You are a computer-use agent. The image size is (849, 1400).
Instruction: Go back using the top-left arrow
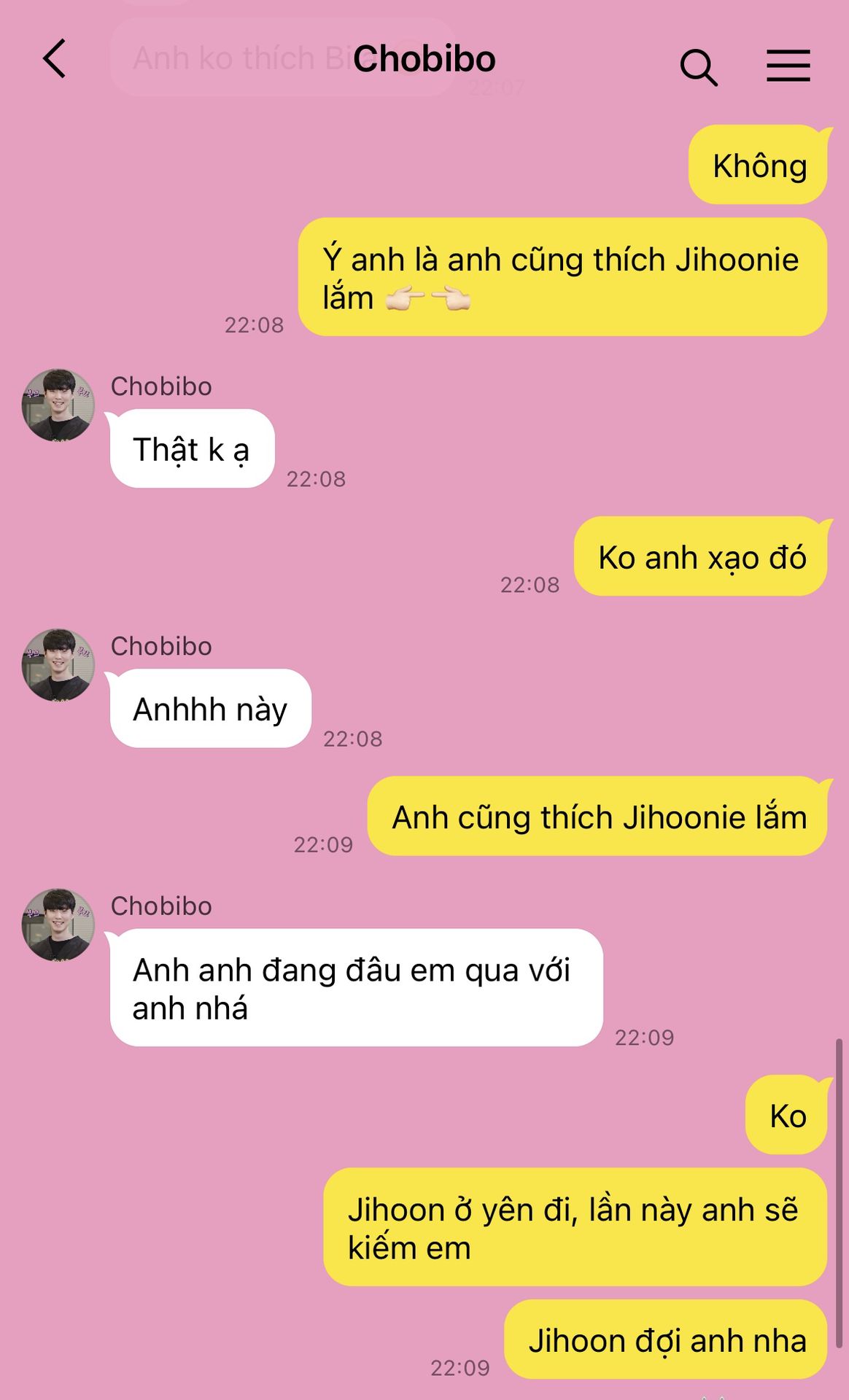(x=55, y=58)
